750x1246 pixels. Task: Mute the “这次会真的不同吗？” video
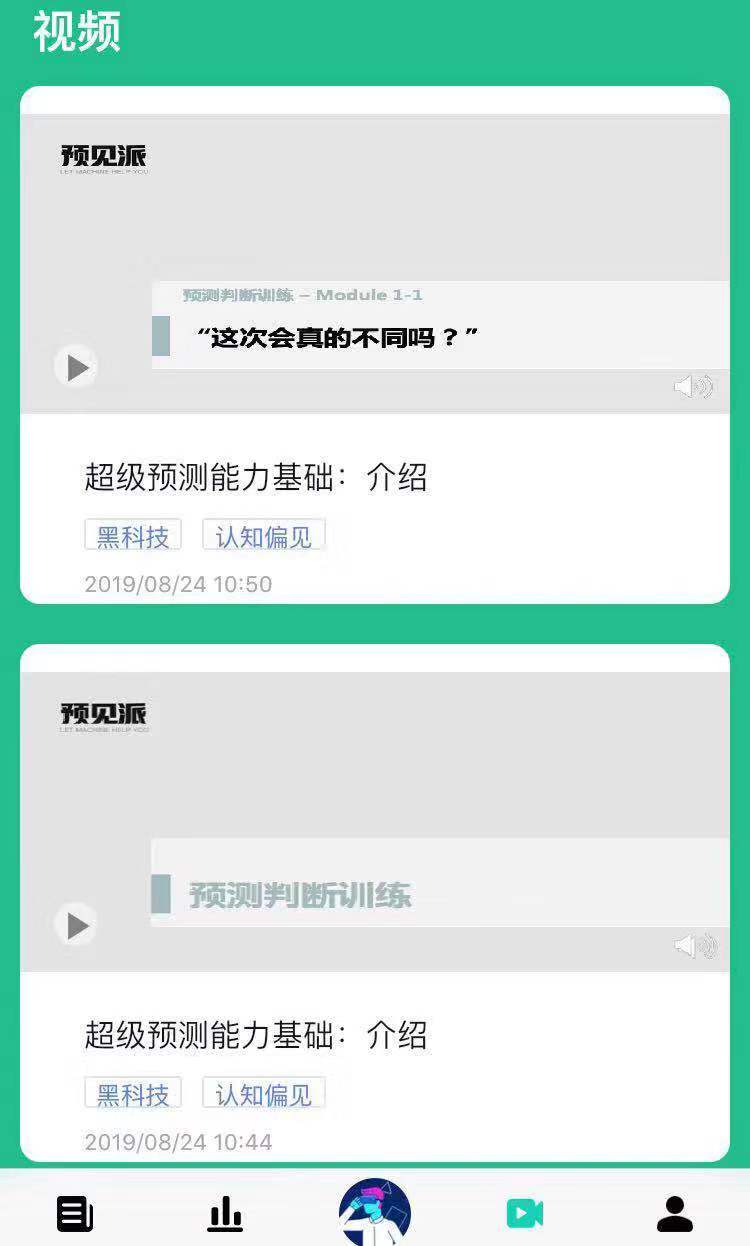692,387
